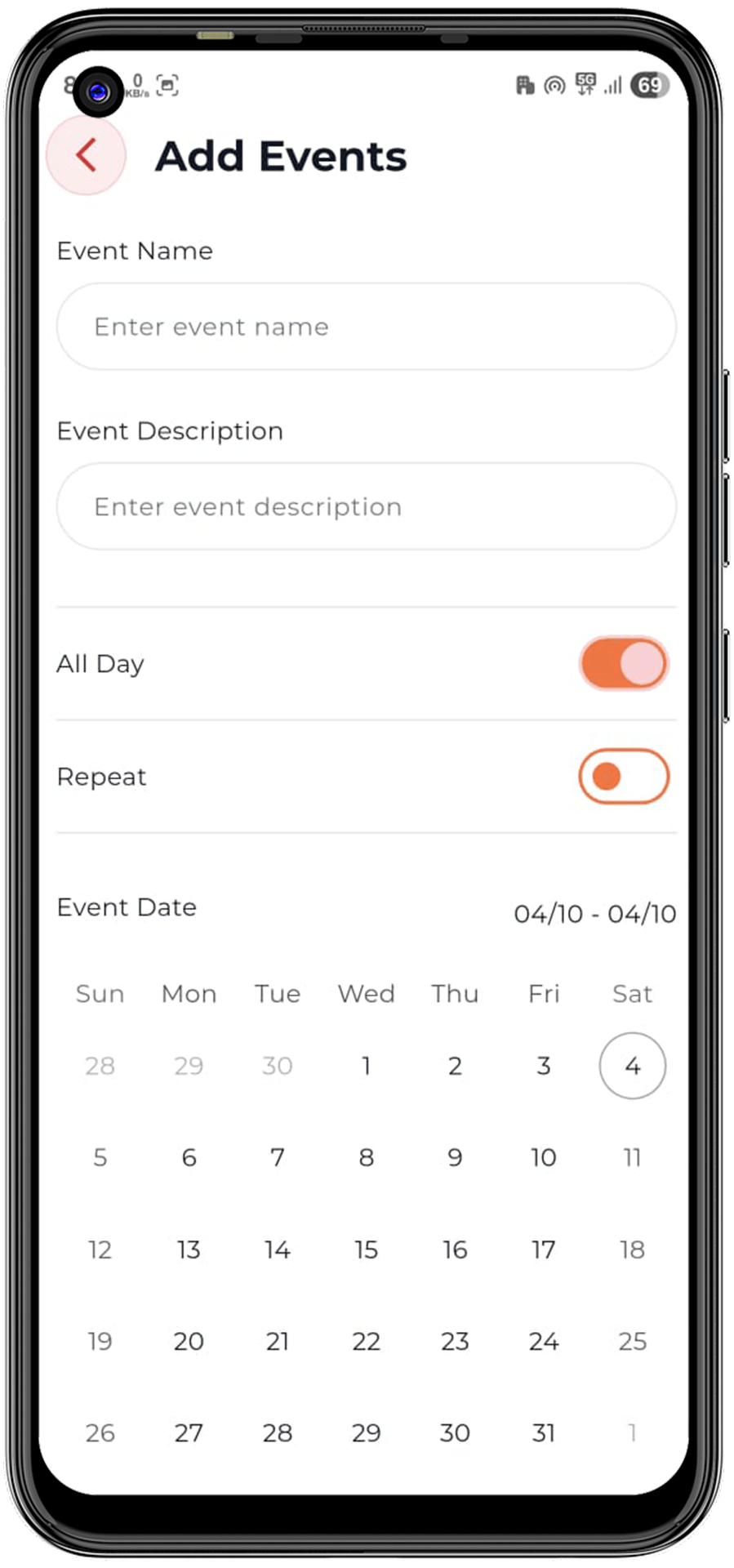Focus the Event Name field
This screenshot has width=734, height=1568.
tap(366, 327)
